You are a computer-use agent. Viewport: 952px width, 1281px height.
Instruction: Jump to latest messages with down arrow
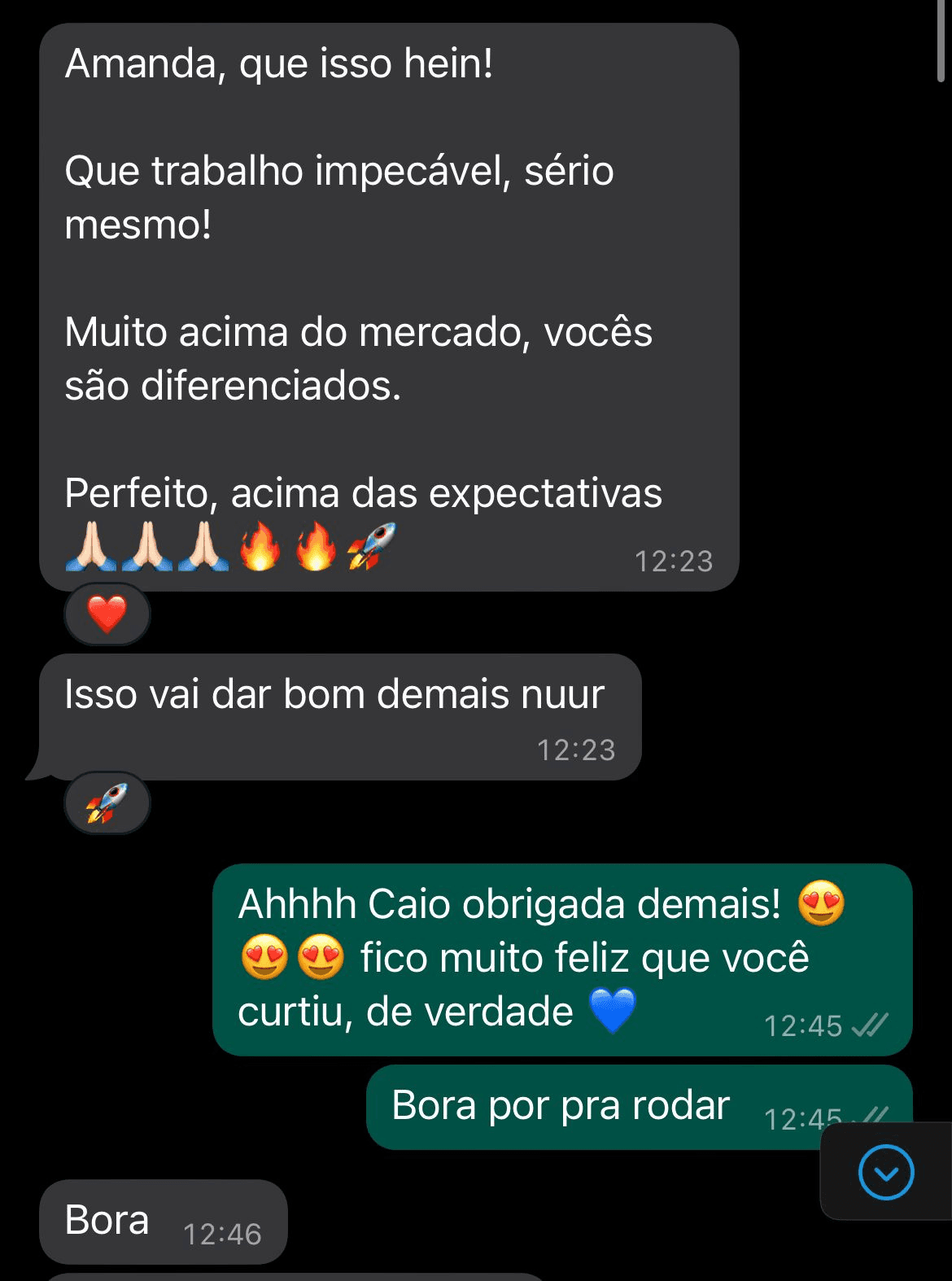[x=886, y=1171]
